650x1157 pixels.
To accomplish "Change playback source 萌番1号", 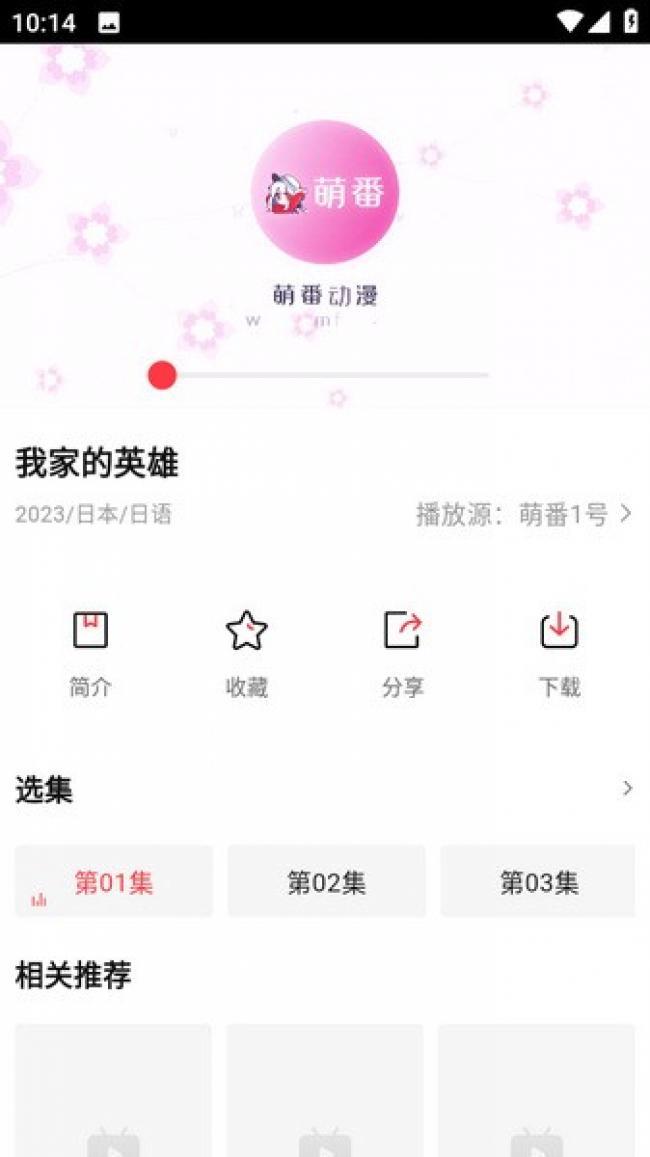I will point(525,514).
